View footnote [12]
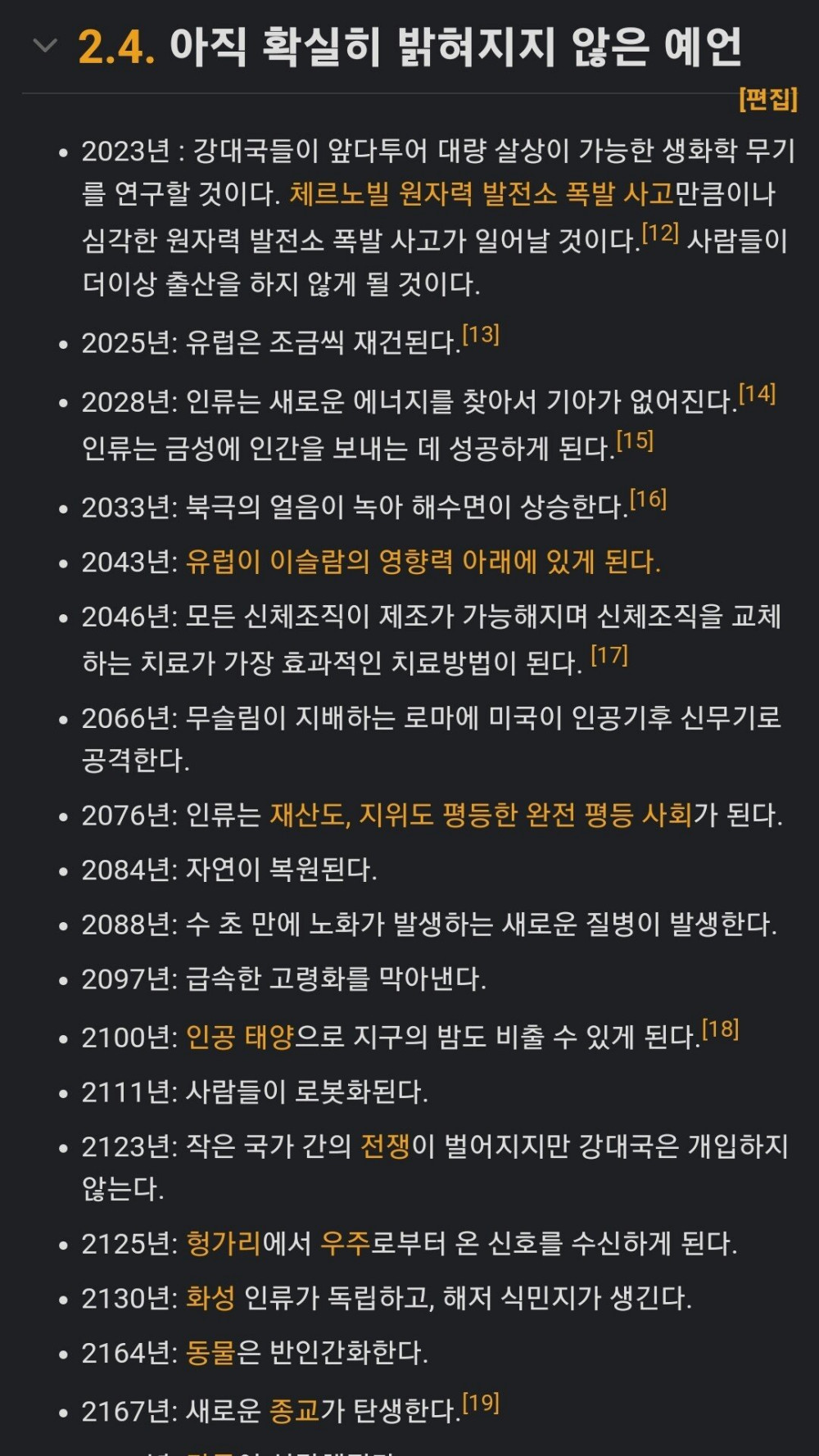Viewport: 819px width, 1456px height. [x=660, y=234]
